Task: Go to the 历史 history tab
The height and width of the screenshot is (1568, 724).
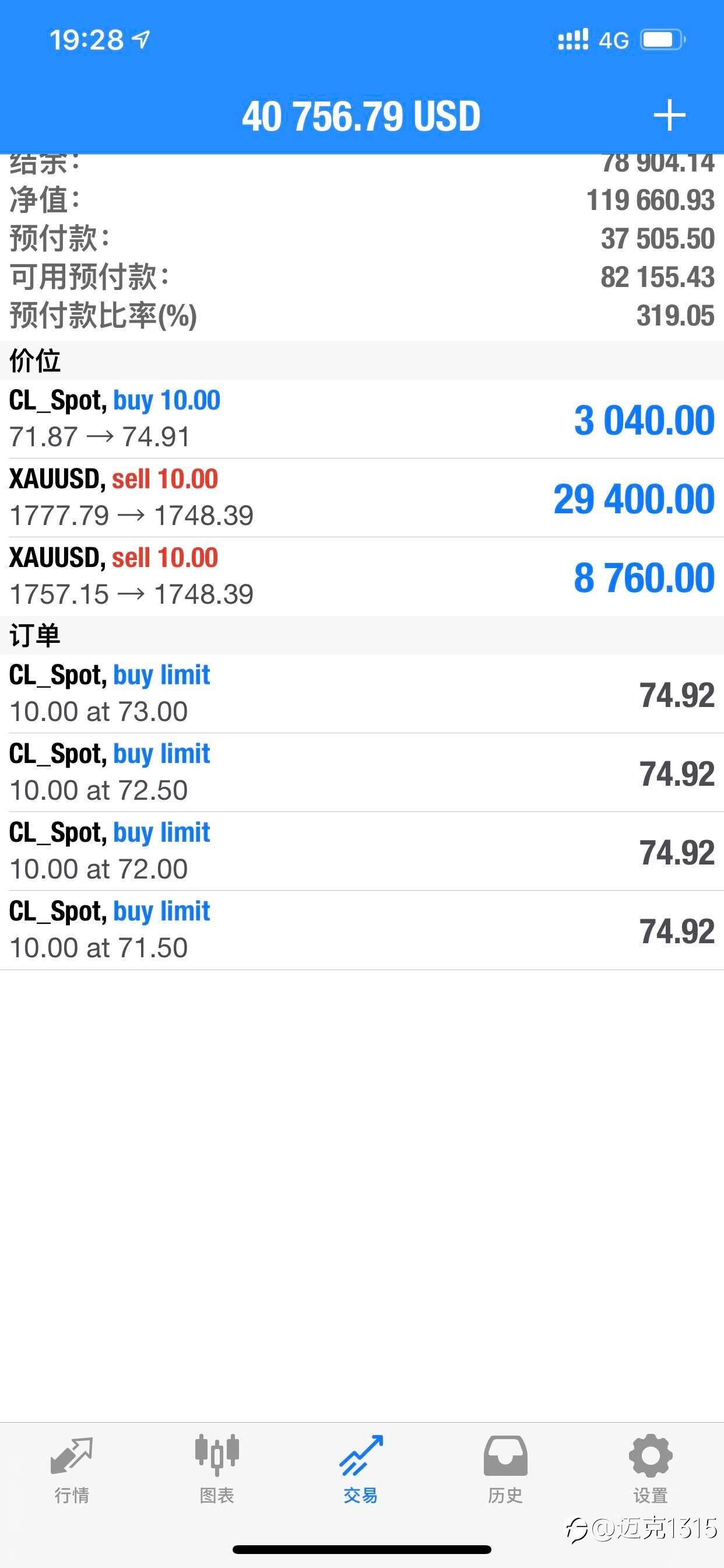Action: (x=505, y=1469)
